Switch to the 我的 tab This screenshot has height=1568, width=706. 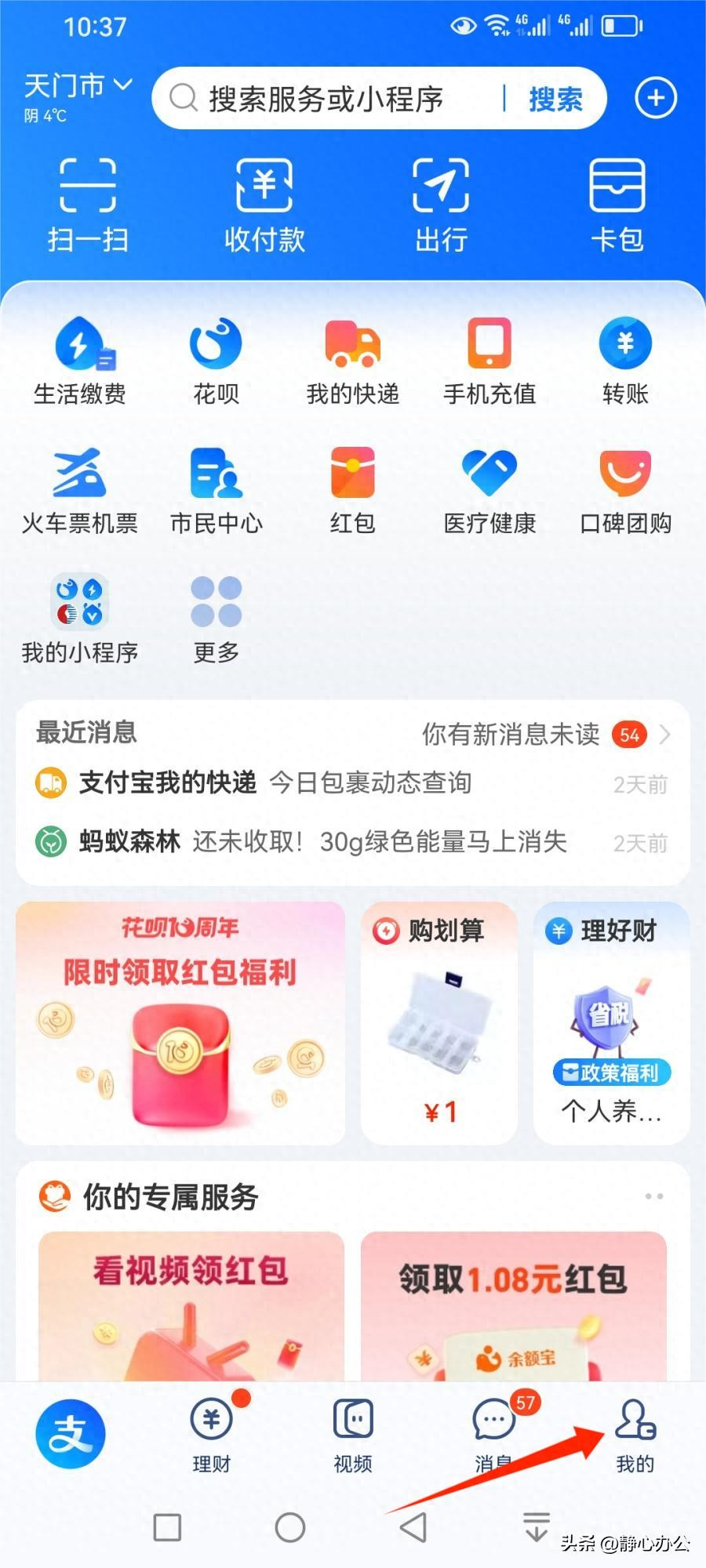[635, 1434]
